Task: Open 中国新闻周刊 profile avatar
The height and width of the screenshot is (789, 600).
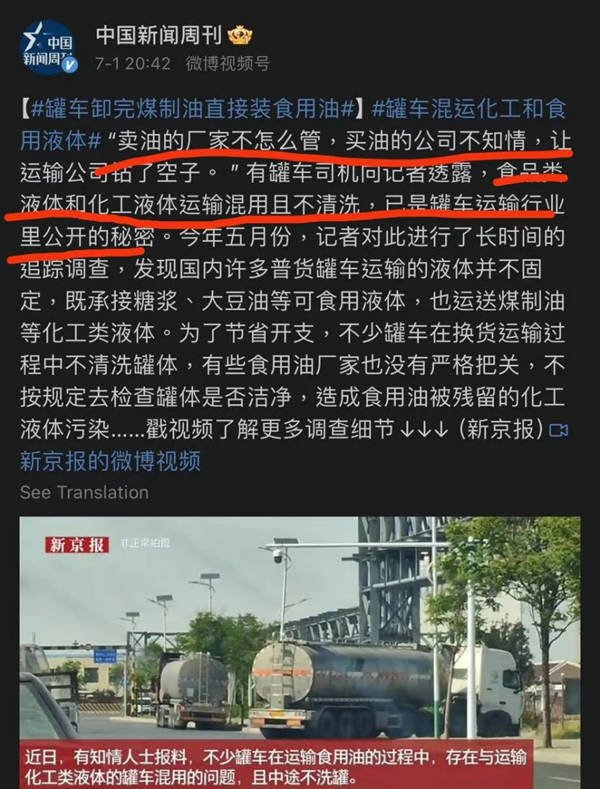Action: [x=49, y=47]
